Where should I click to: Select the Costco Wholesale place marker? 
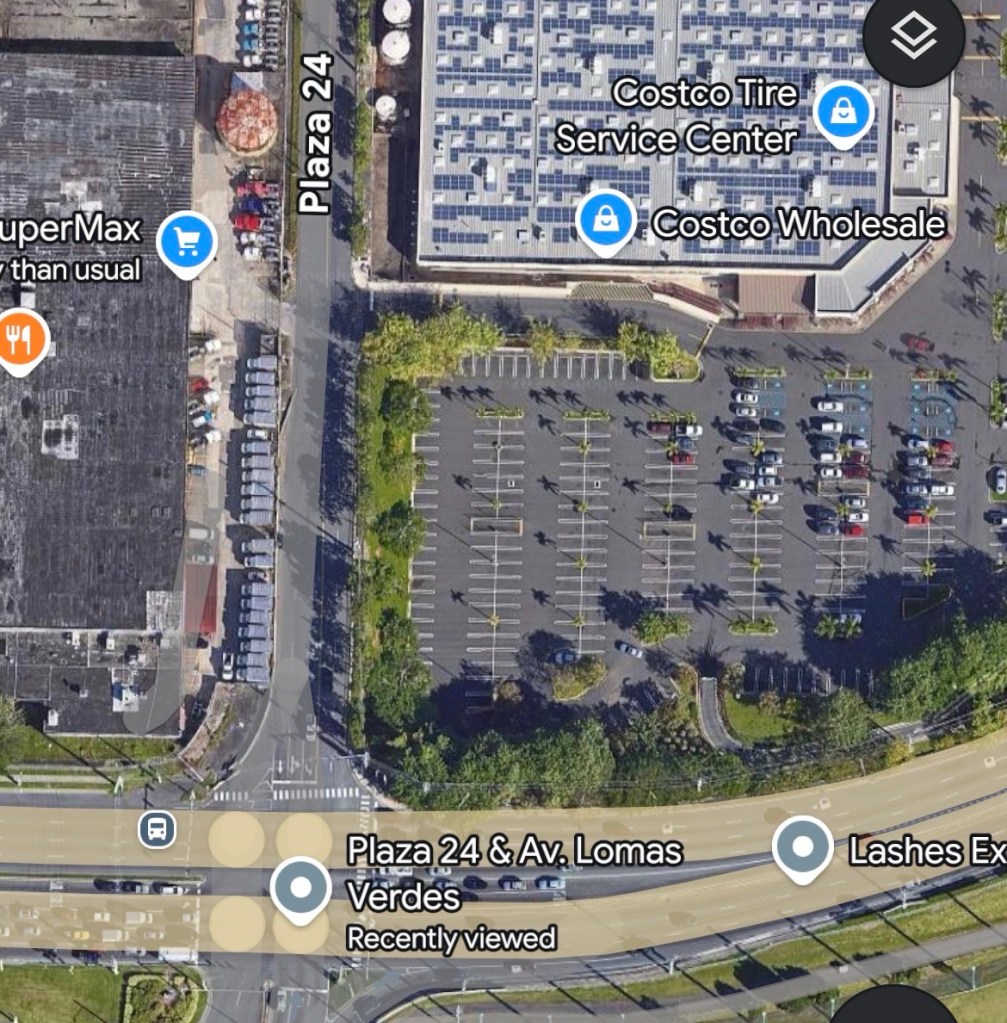[x=605, y=220]
